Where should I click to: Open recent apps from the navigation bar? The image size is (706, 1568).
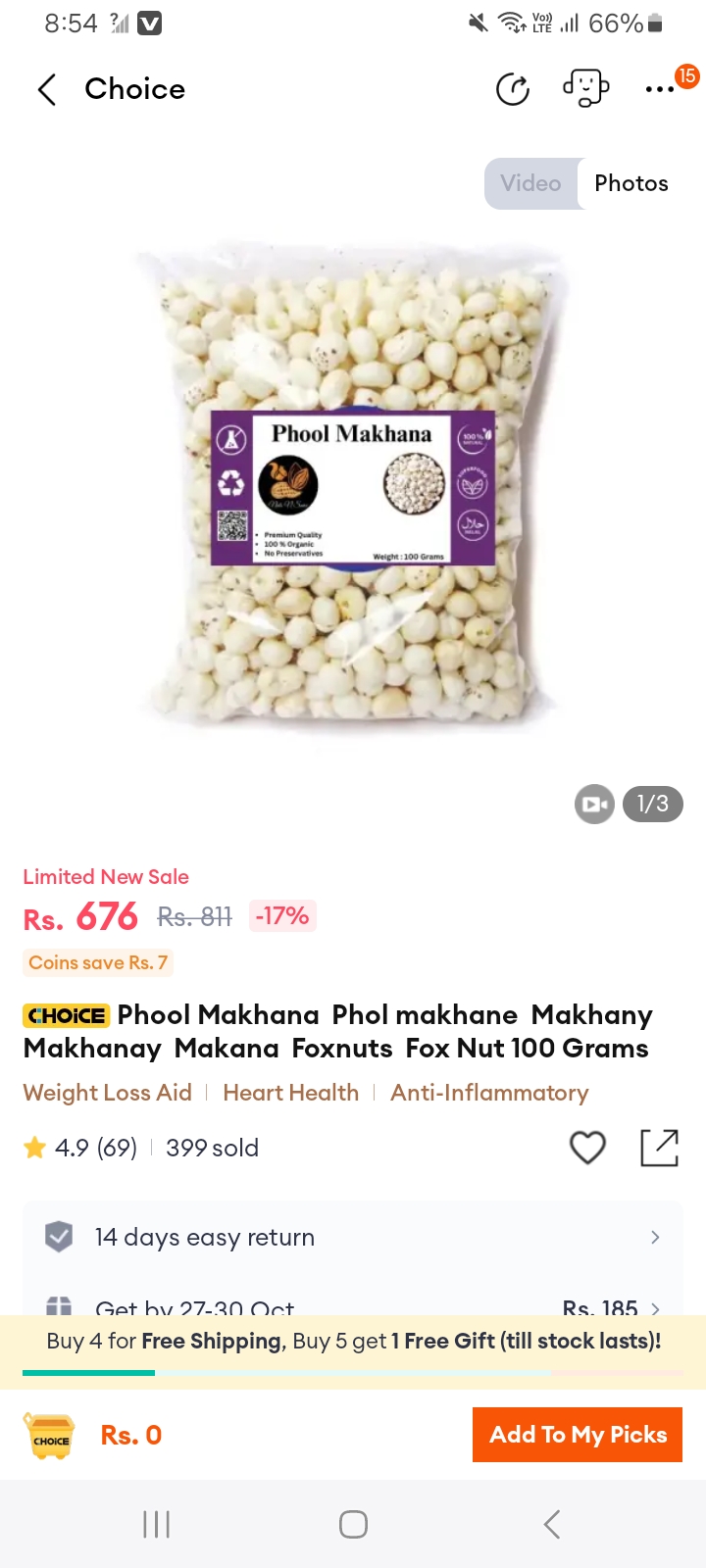[156, 1524]
